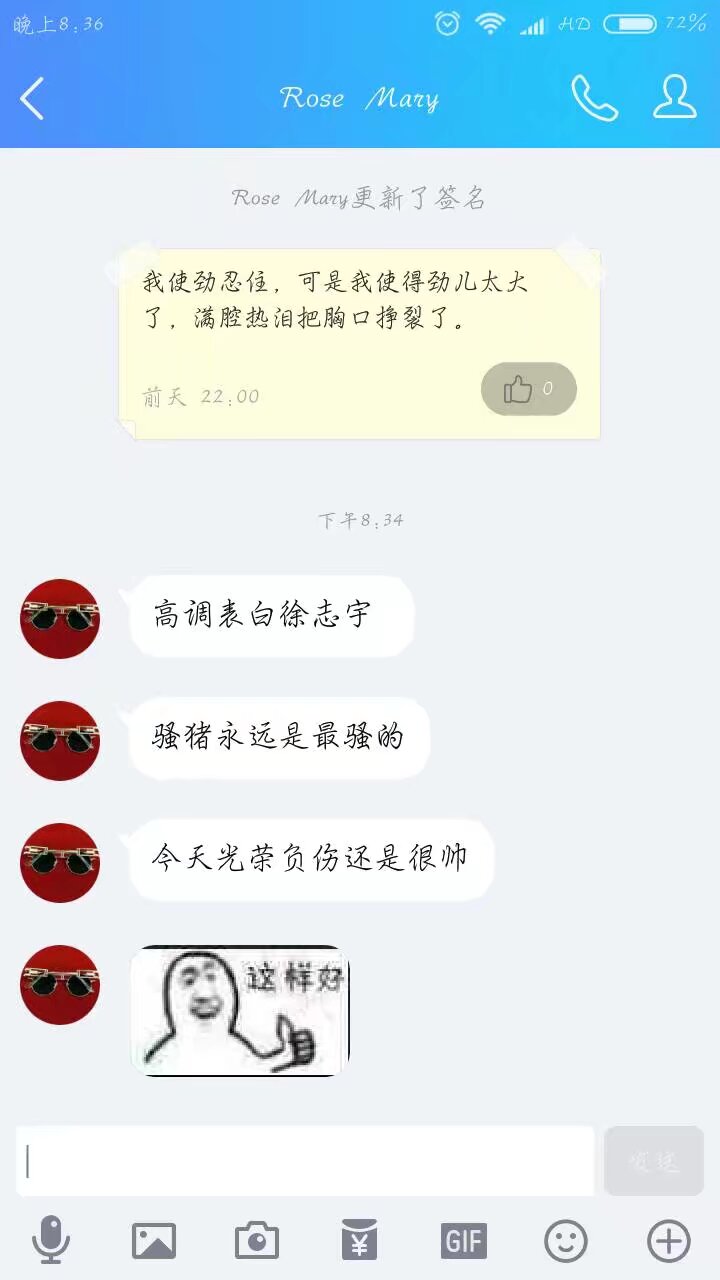The width and height of the screenshot is (720, 1280).
Task: Focus the message text input box
Action: [305, 1161]
